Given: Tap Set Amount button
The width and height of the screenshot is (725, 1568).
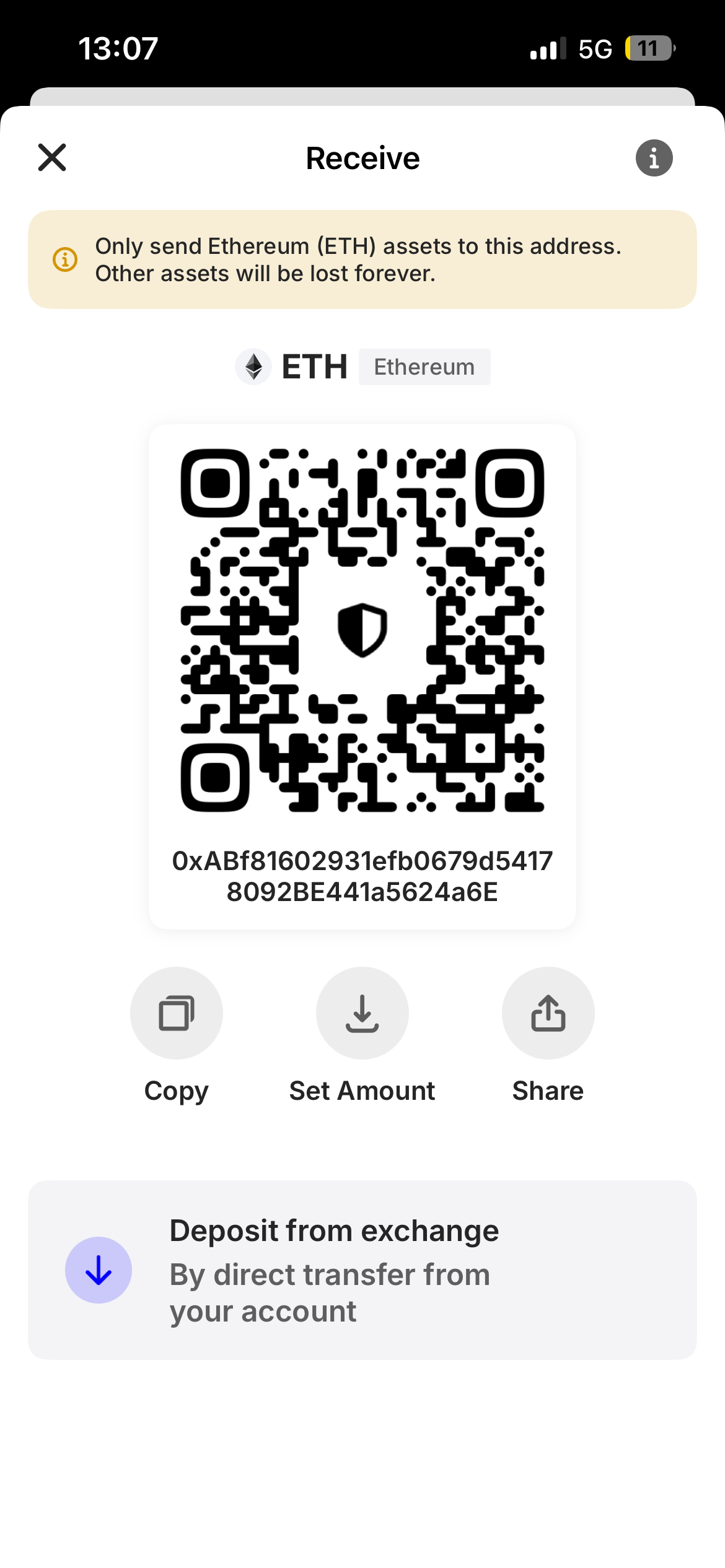Looking at the screenshot, I should tap(362, 1013).
